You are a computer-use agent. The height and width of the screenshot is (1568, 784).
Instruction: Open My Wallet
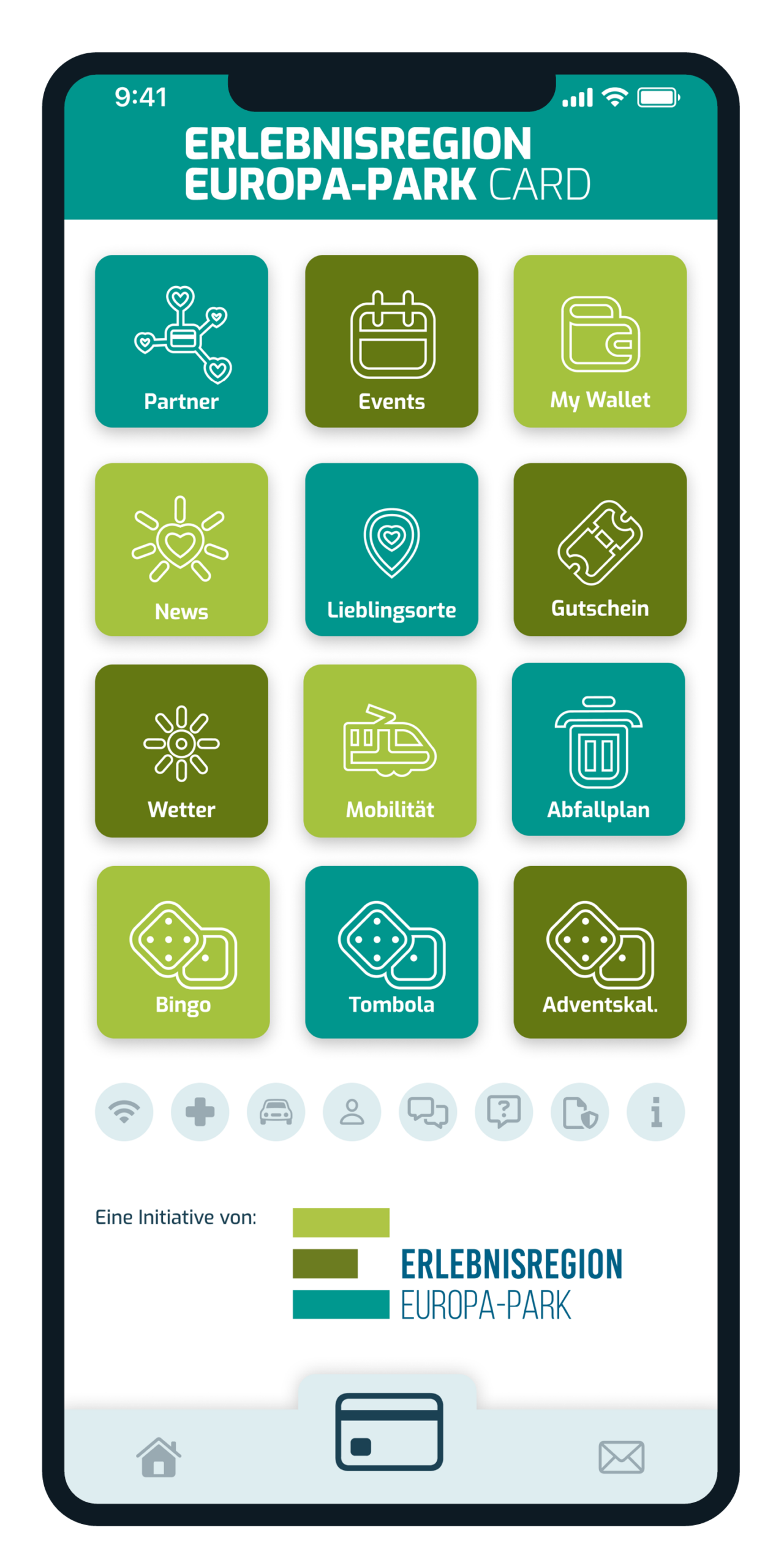coord(600,341)
